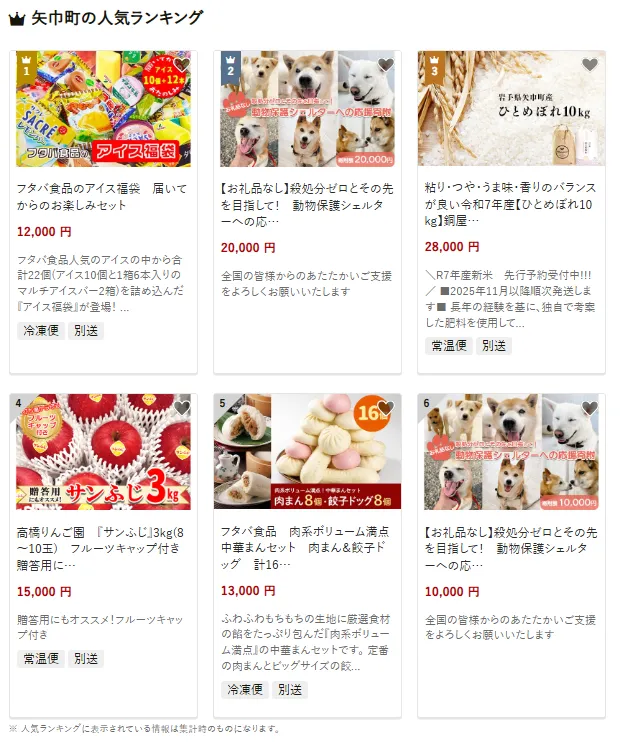
Task: Add ひとめぼれ10kg rice to favorites
Action: point(590,66)
